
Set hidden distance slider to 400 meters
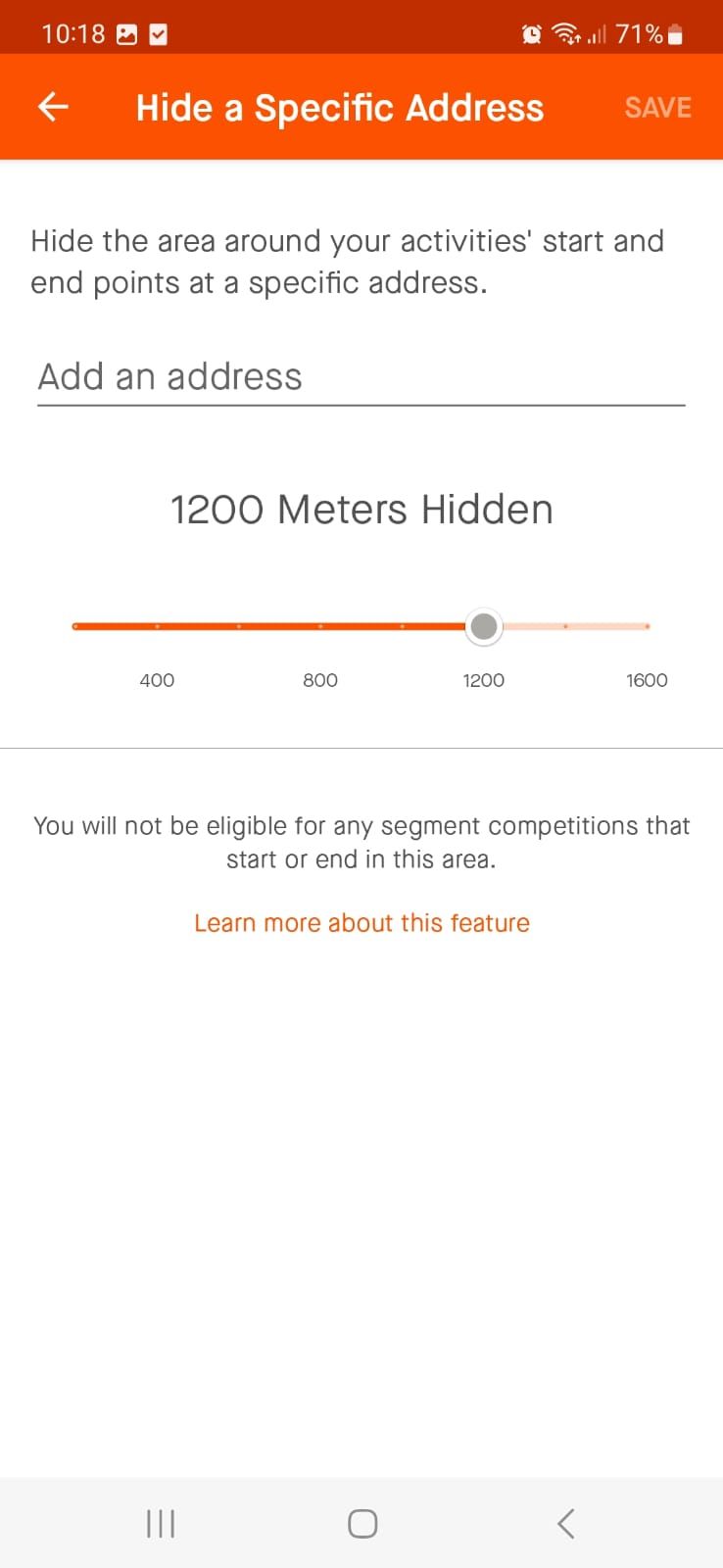coord(157,626)
